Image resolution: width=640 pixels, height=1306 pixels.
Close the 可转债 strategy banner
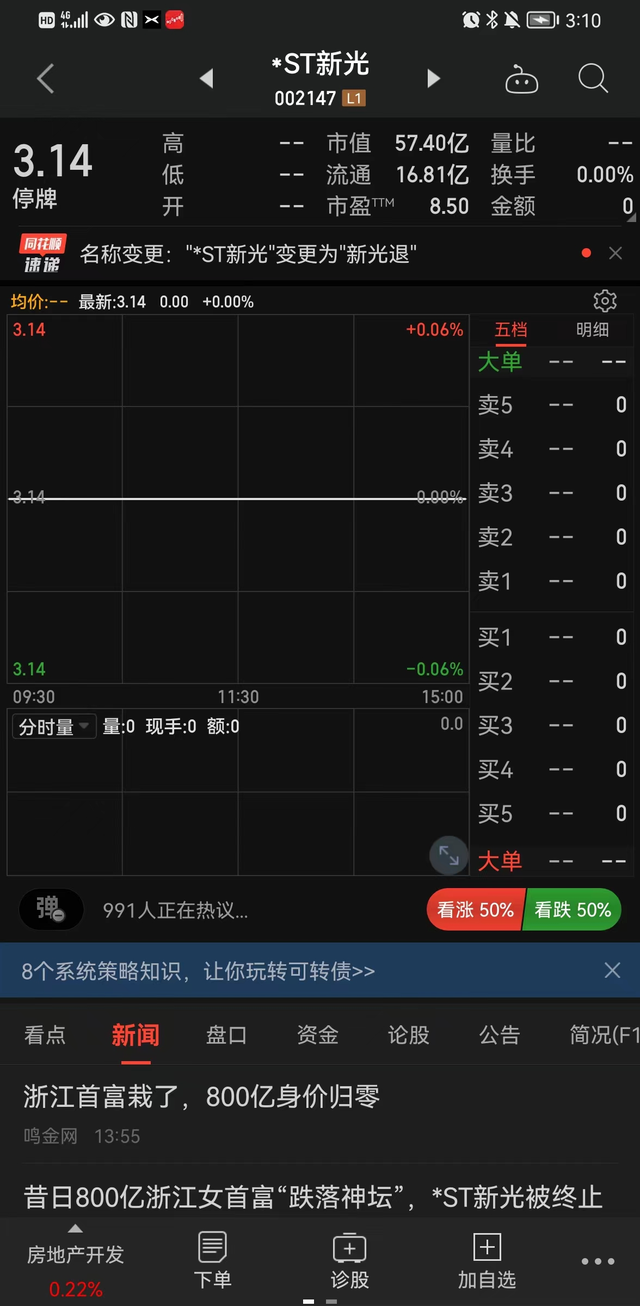(613, 970)
